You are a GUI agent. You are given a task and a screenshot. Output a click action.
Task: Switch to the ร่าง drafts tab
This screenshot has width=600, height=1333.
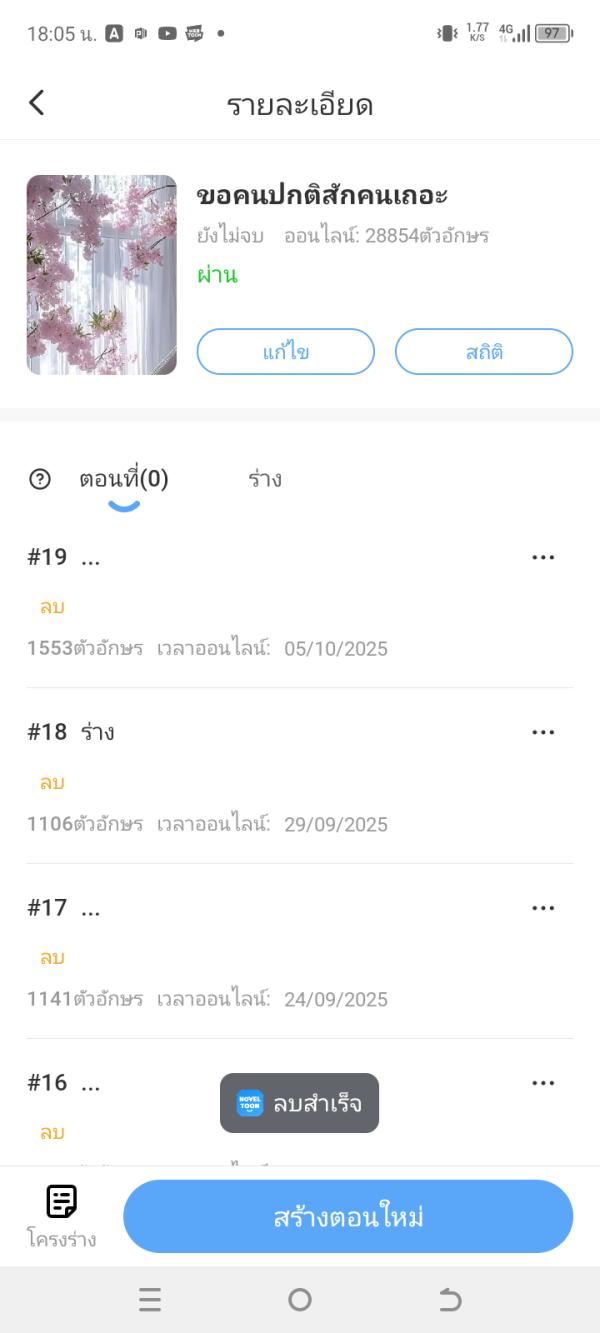[265, 480]
